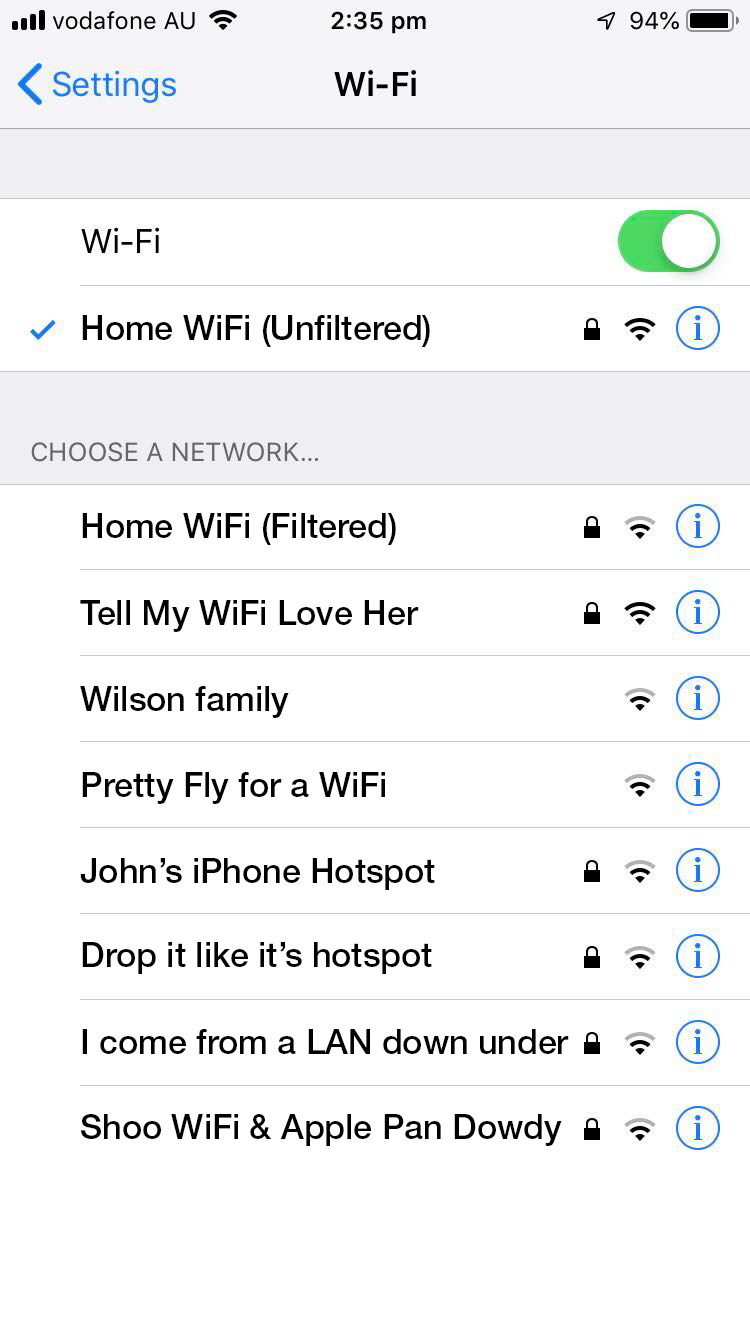This screenshot has width=750, height=1334.
Task: Join I come from a LAN down under
Action: pos(324,1043)
